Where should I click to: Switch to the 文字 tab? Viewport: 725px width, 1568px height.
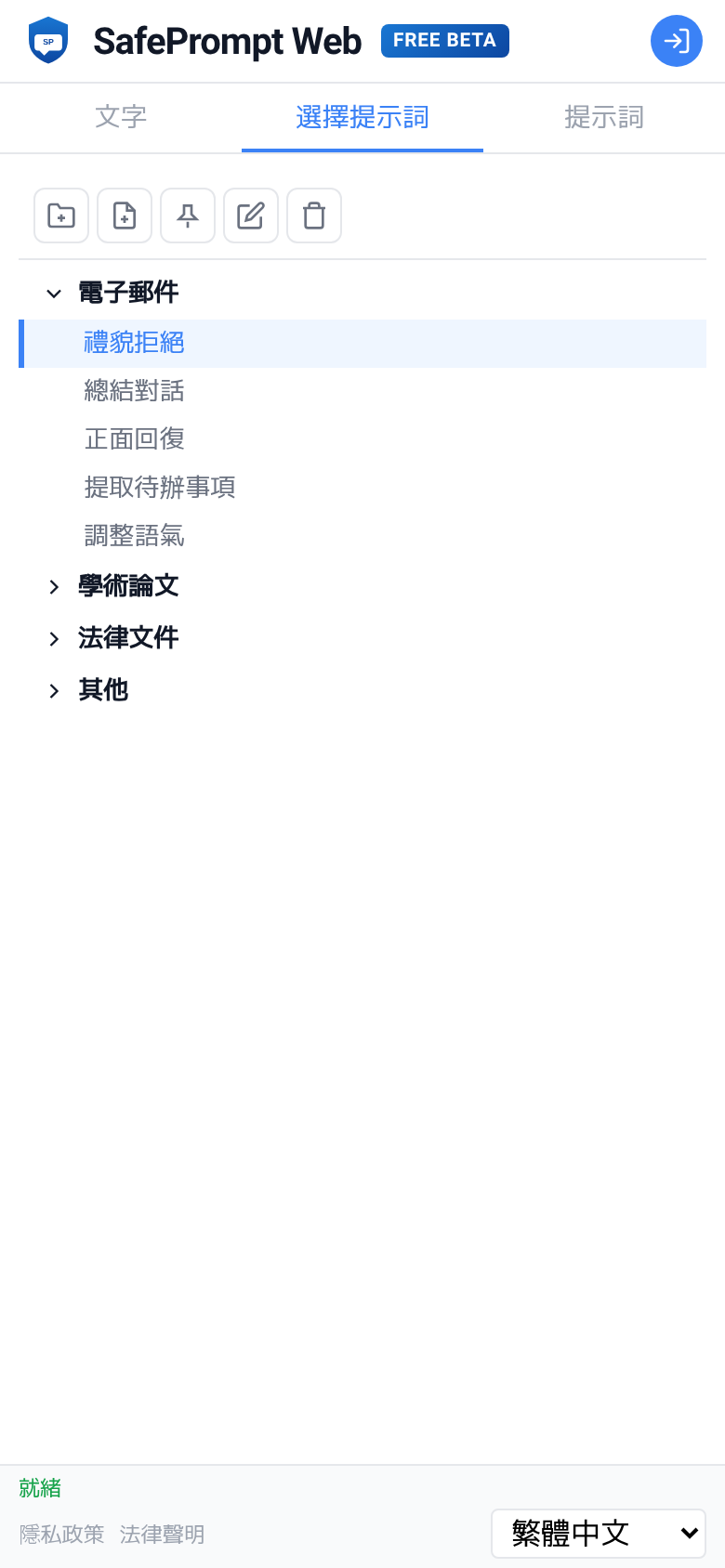click(121, 118)
